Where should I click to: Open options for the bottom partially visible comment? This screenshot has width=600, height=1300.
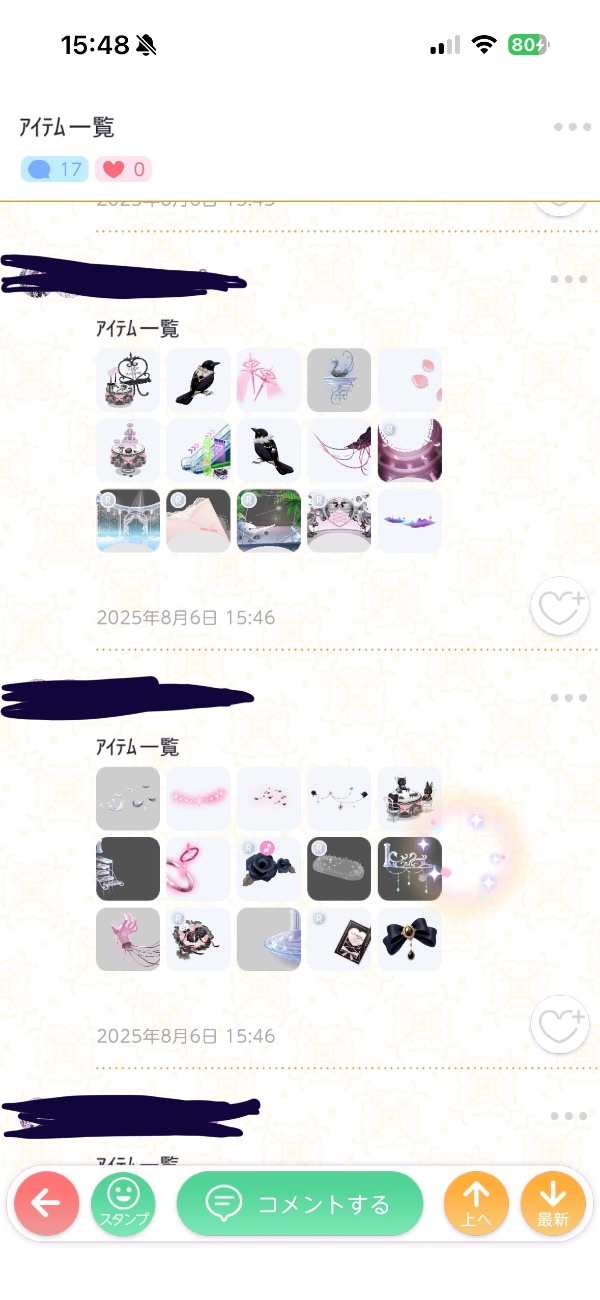point(568,1116)
